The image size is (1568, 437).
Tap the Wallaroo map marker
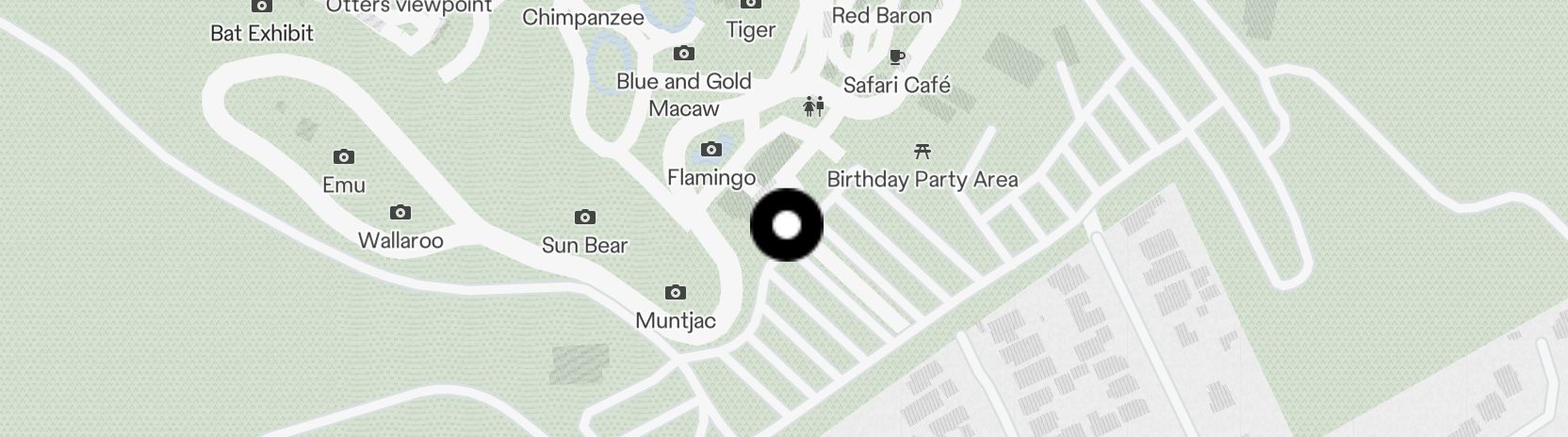tap(400, 213)
